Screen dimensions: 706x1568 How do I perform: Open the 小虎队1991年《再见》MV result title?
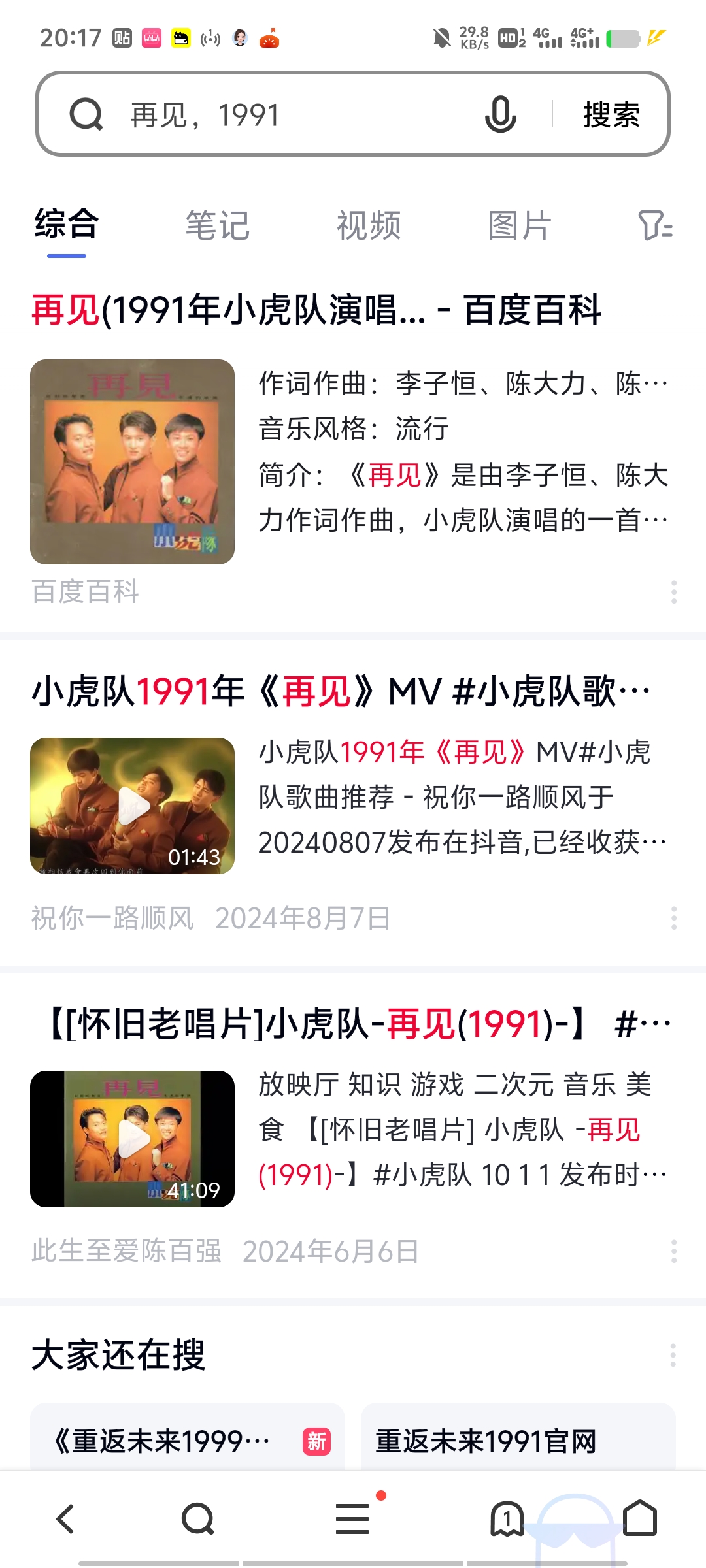[x=340, y=691]
